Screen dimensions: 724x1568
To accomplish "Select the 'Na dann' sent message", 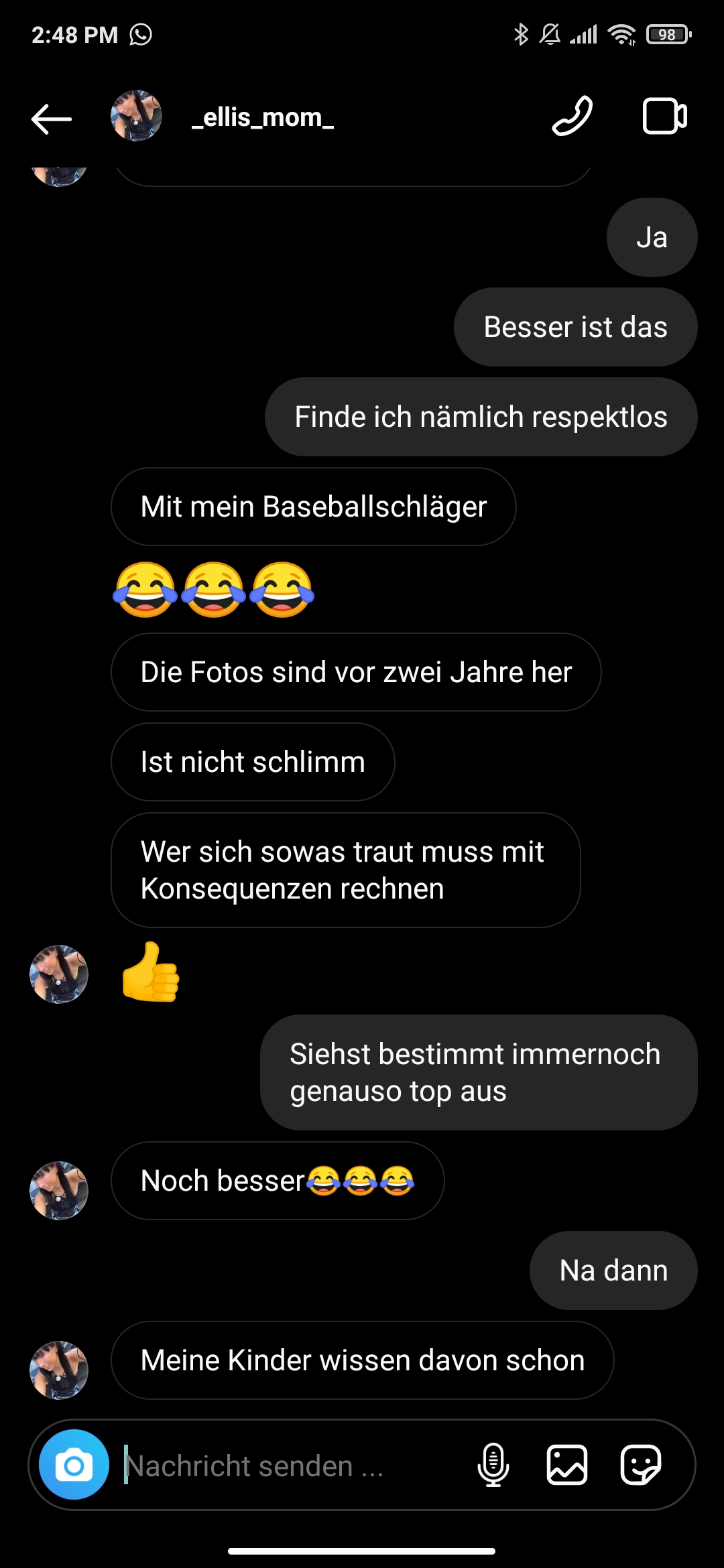I will click(613, 1270).
